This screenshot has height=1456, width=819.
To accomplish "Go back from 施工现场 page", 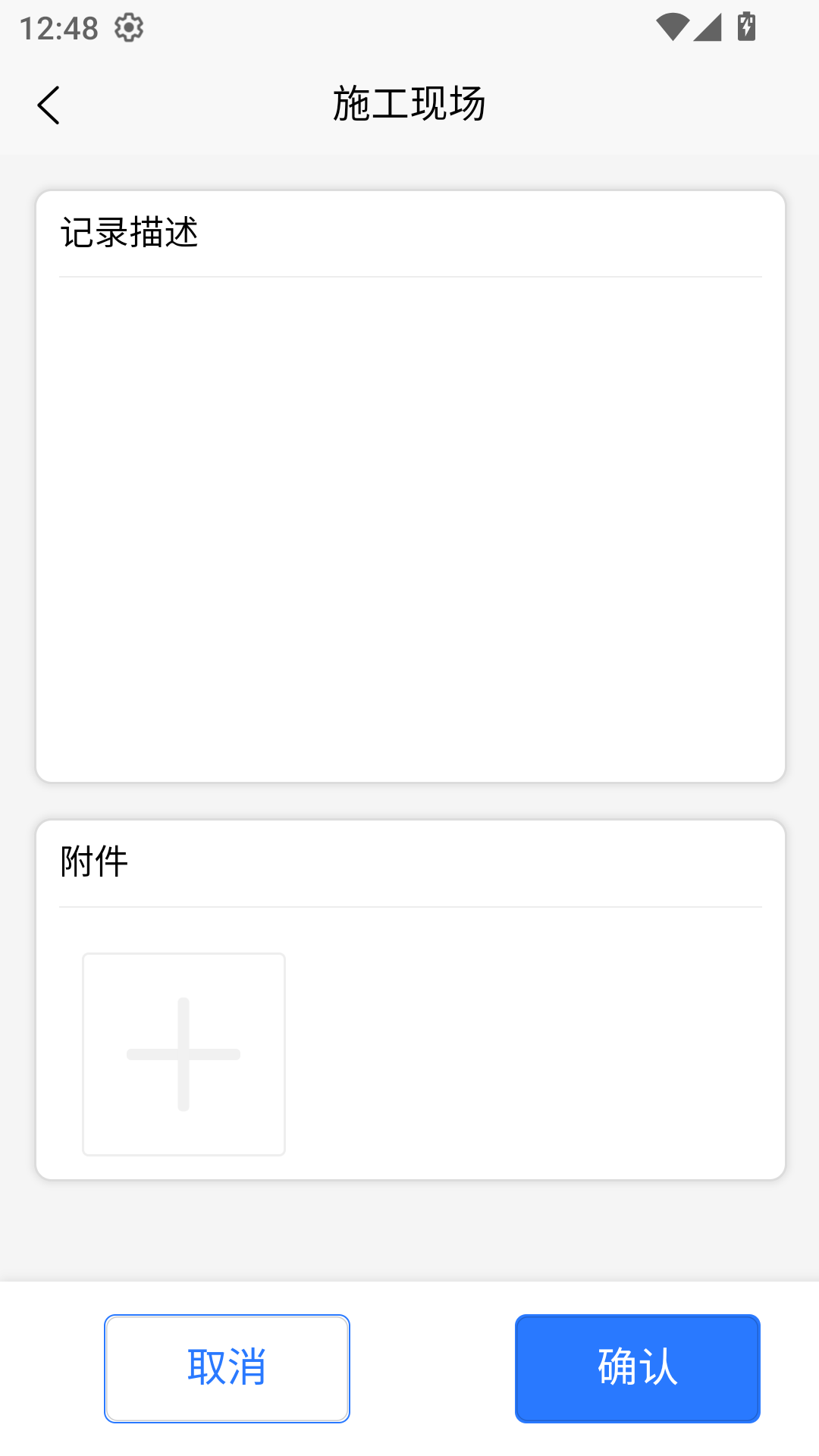I will tap(49, 105).
